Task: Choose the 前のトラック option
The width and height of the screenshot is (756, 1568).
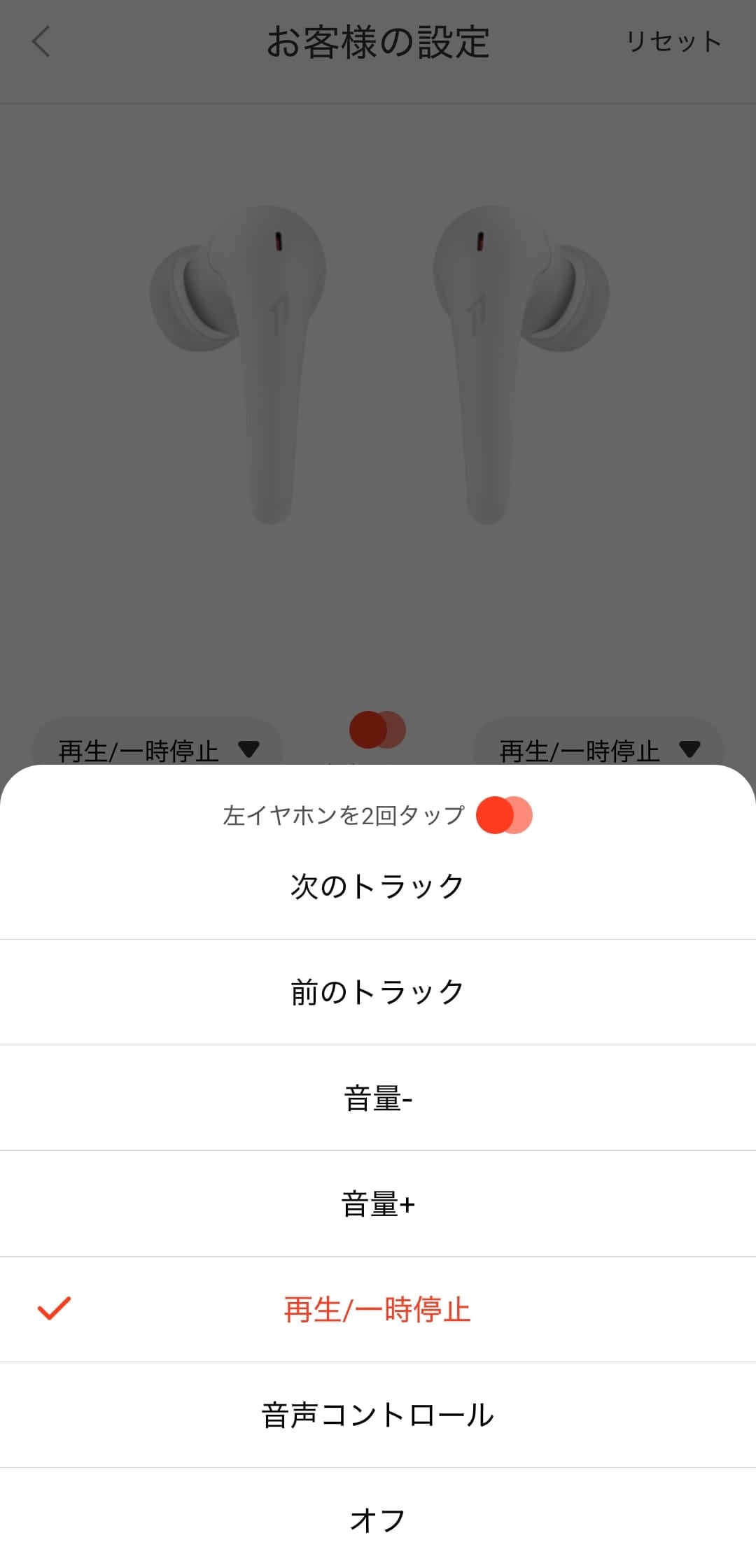Action: click(378, 992)
